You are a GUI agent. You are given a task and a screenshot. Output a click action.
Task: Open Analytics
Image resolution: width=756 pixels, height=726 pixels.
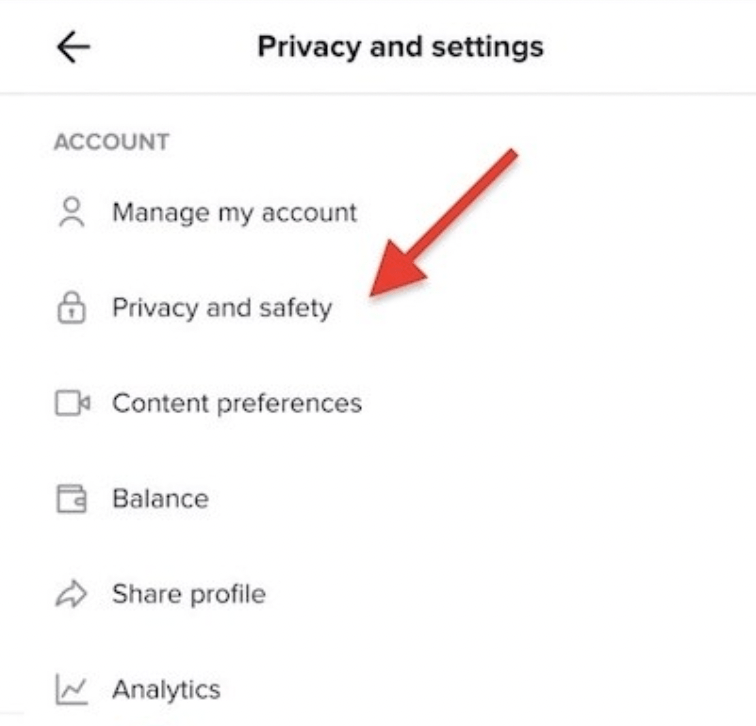(x=165, y=689)
